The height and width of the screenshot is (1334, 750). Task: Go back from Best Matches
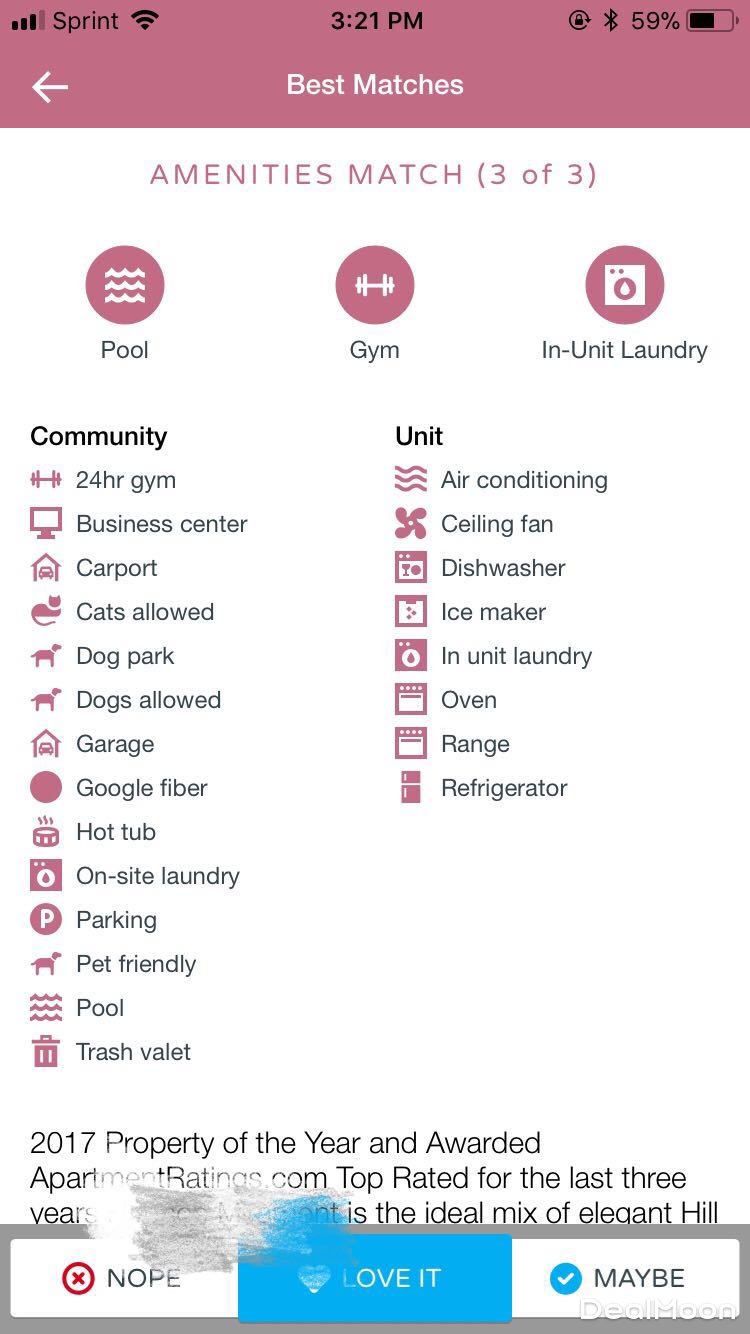point(49,87)
